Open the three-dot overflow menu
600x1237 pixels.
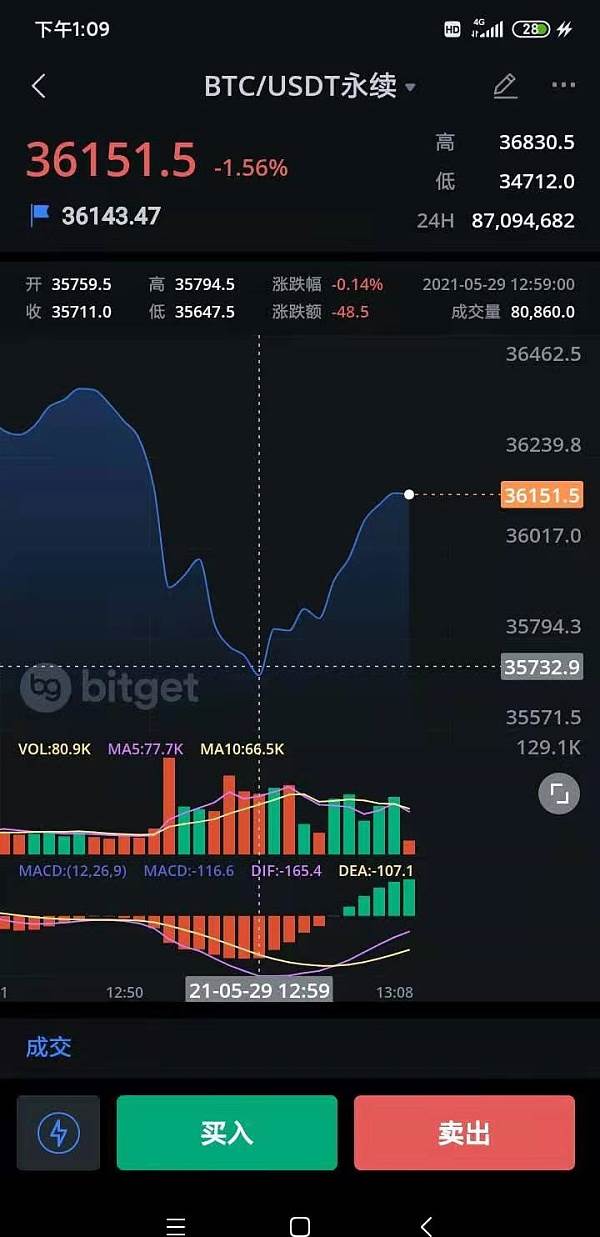click(x=563, y=85)
